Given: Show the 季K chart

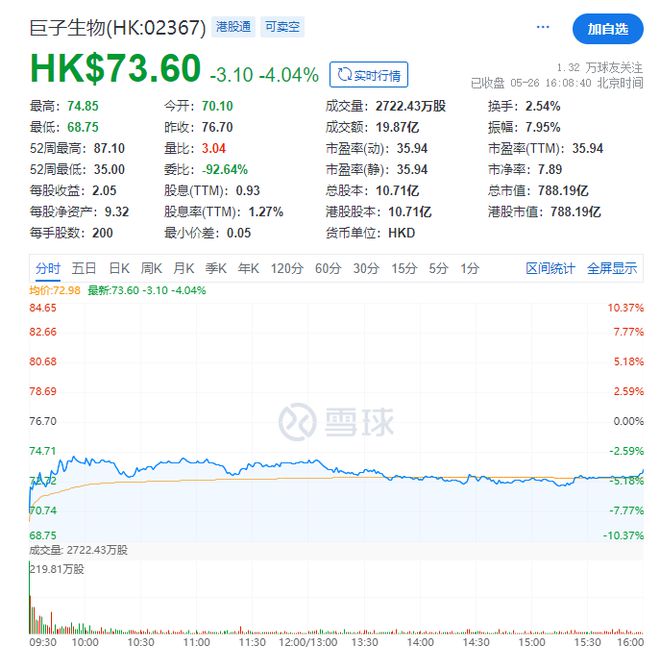Looking at the screenshot, I should click(215, 268).
